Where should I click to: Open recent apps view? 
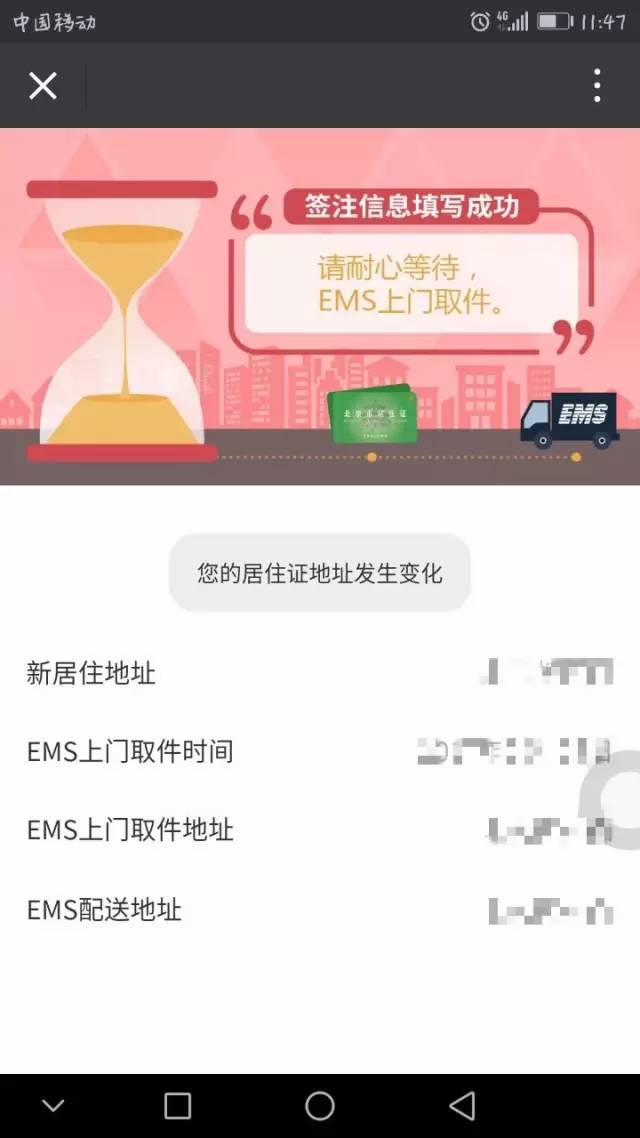coord(177,1105)
